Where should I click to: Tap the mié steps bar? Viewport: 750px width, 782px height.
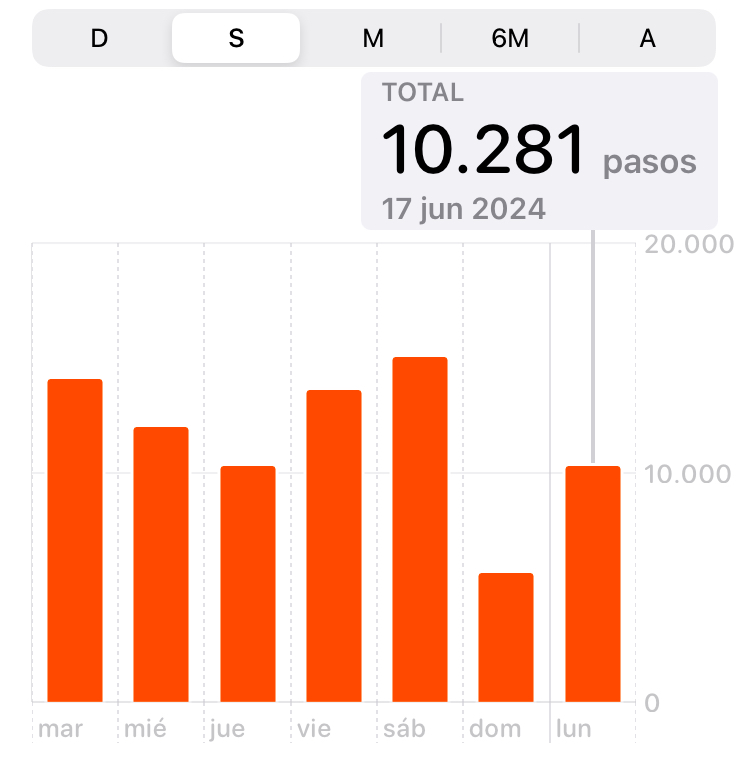pos(161,565)
